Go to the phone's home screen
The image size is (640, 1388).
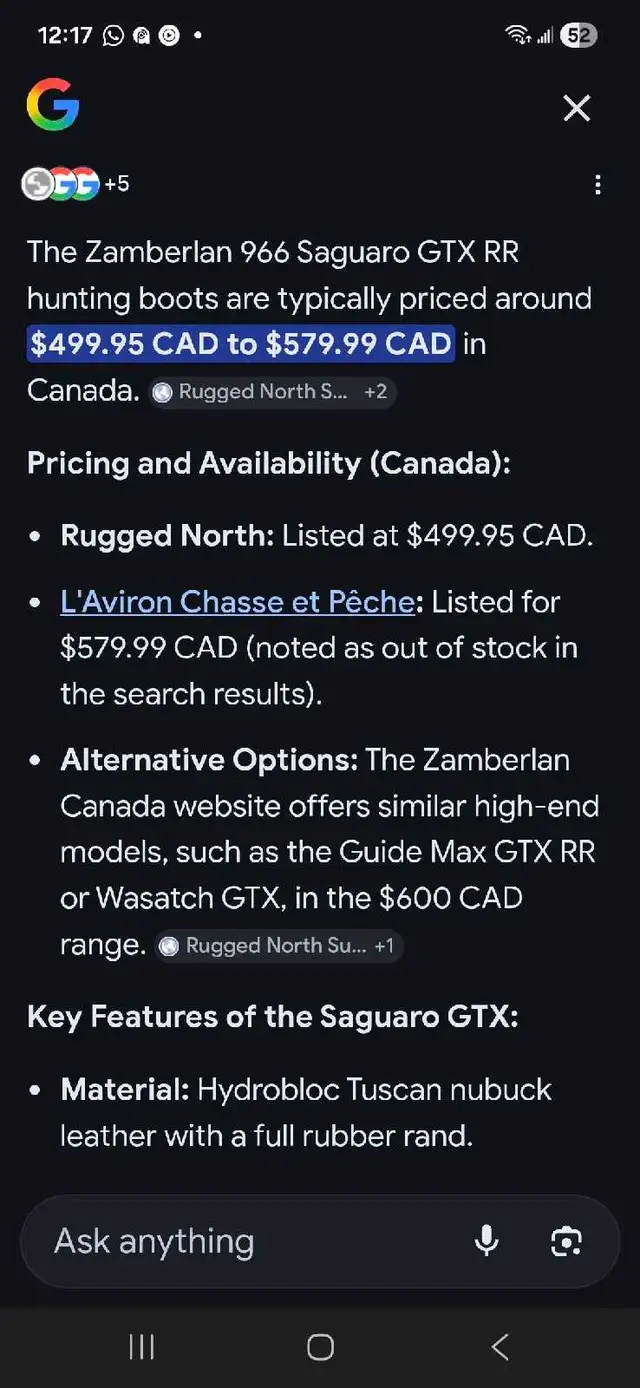320,1347
